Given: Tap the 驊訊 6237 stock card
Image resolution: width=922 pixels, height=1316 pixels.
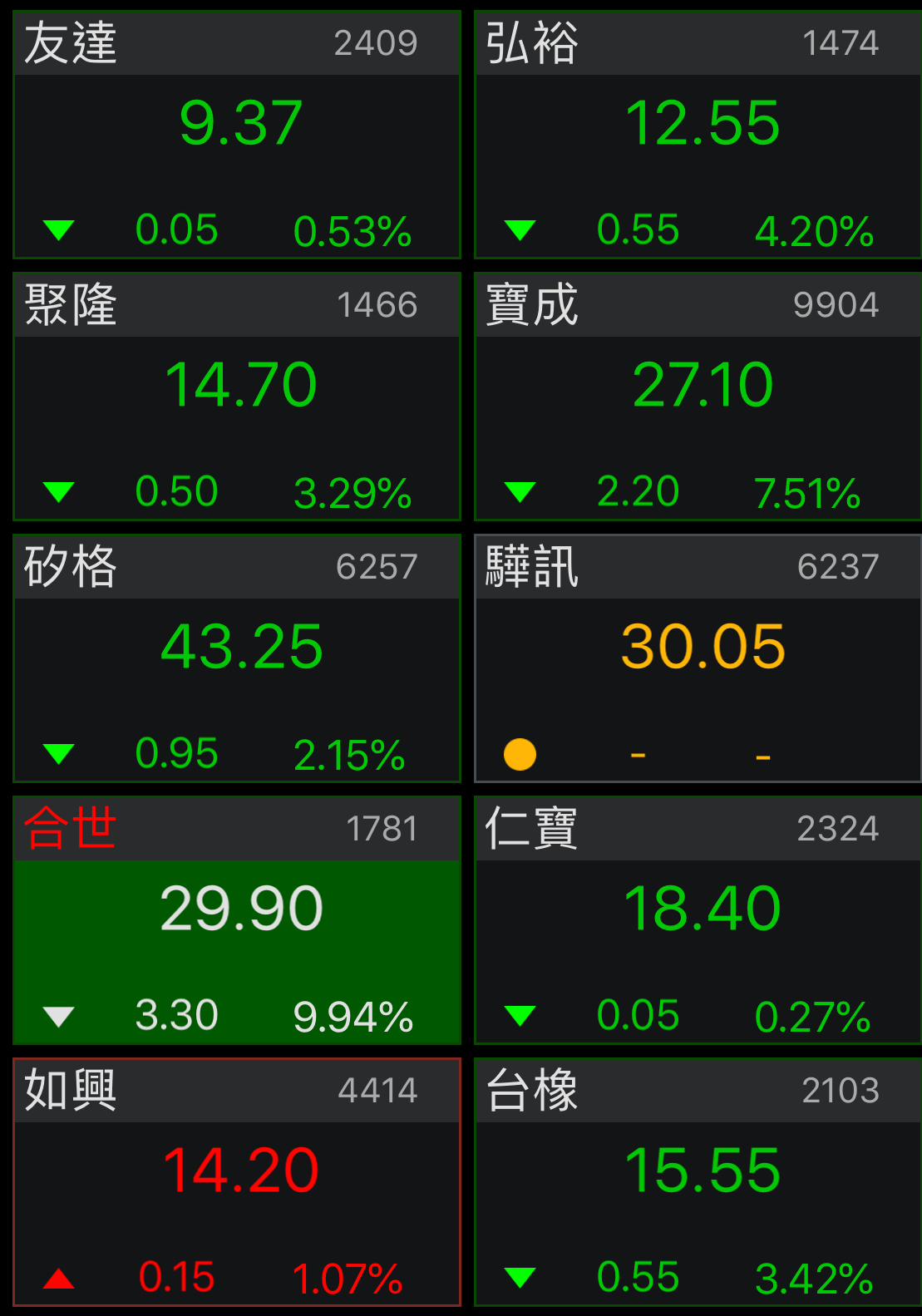Looking at the screenshot, I should click(698, 658).
